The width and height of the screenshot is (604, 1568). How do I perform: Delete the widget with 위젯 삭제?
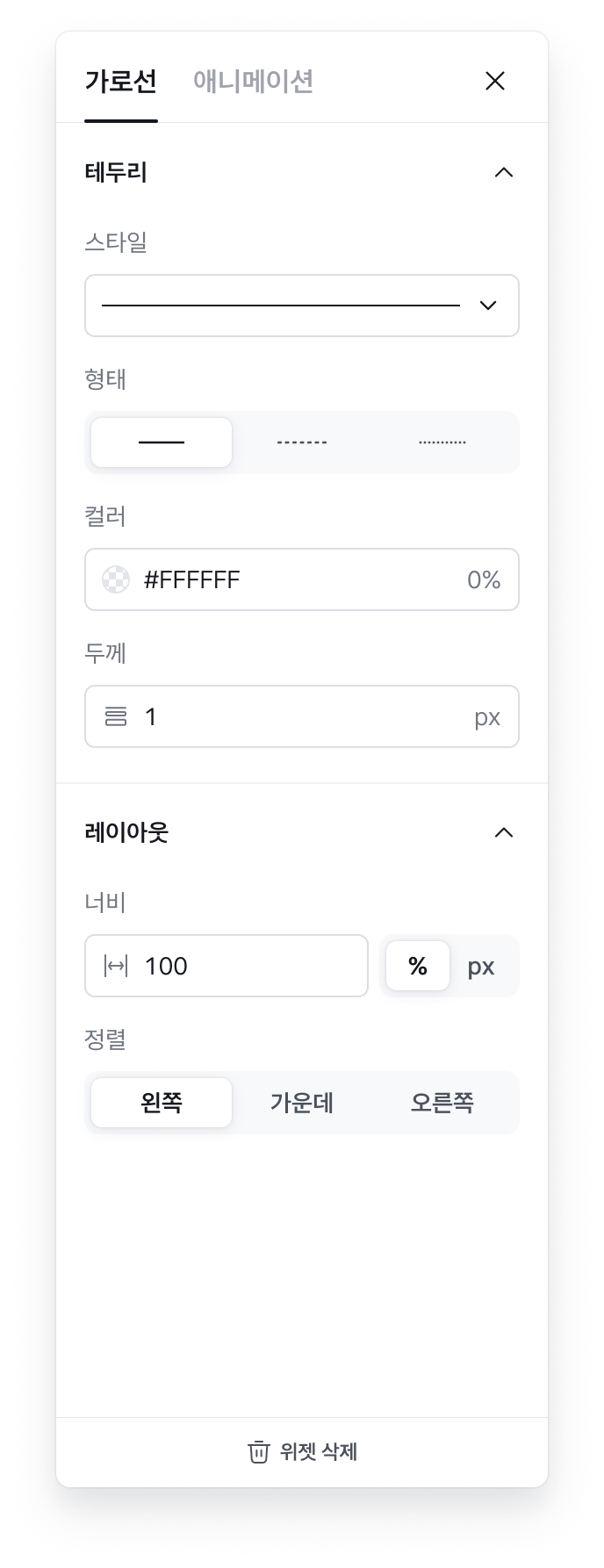tap(302, 1452)
